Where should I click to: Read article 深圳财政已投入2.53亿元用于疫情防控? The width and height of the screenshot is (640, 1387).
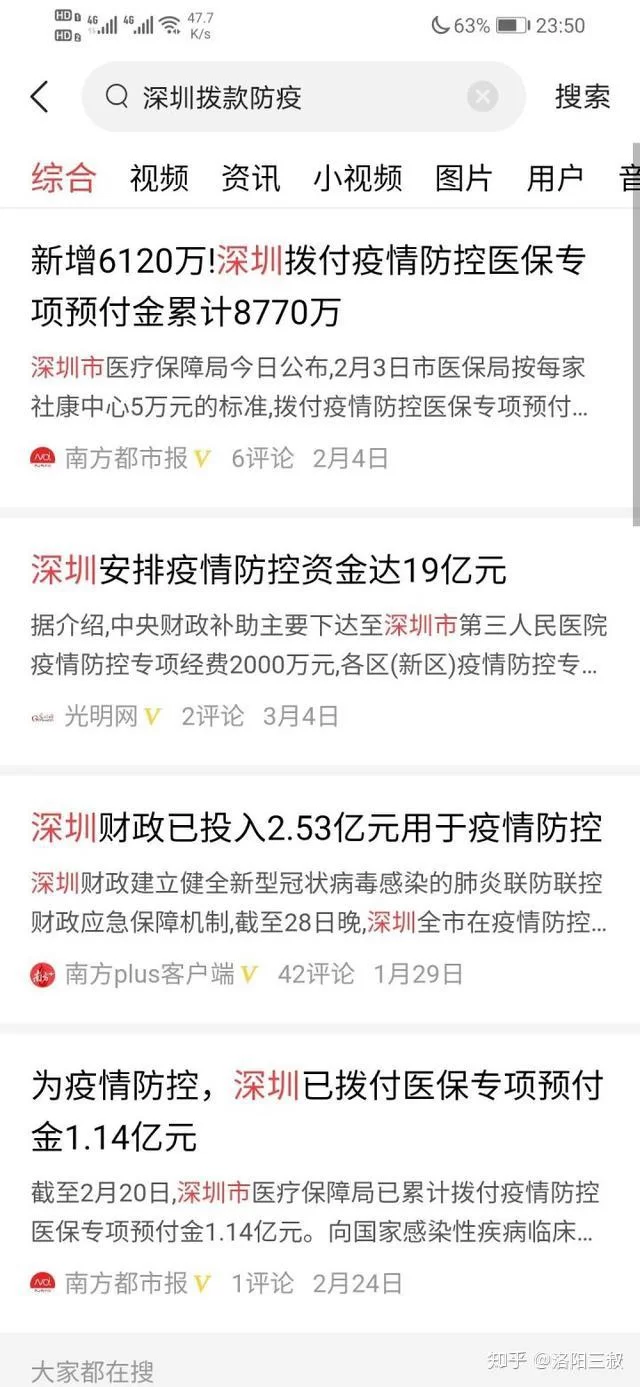pos(316,828)
